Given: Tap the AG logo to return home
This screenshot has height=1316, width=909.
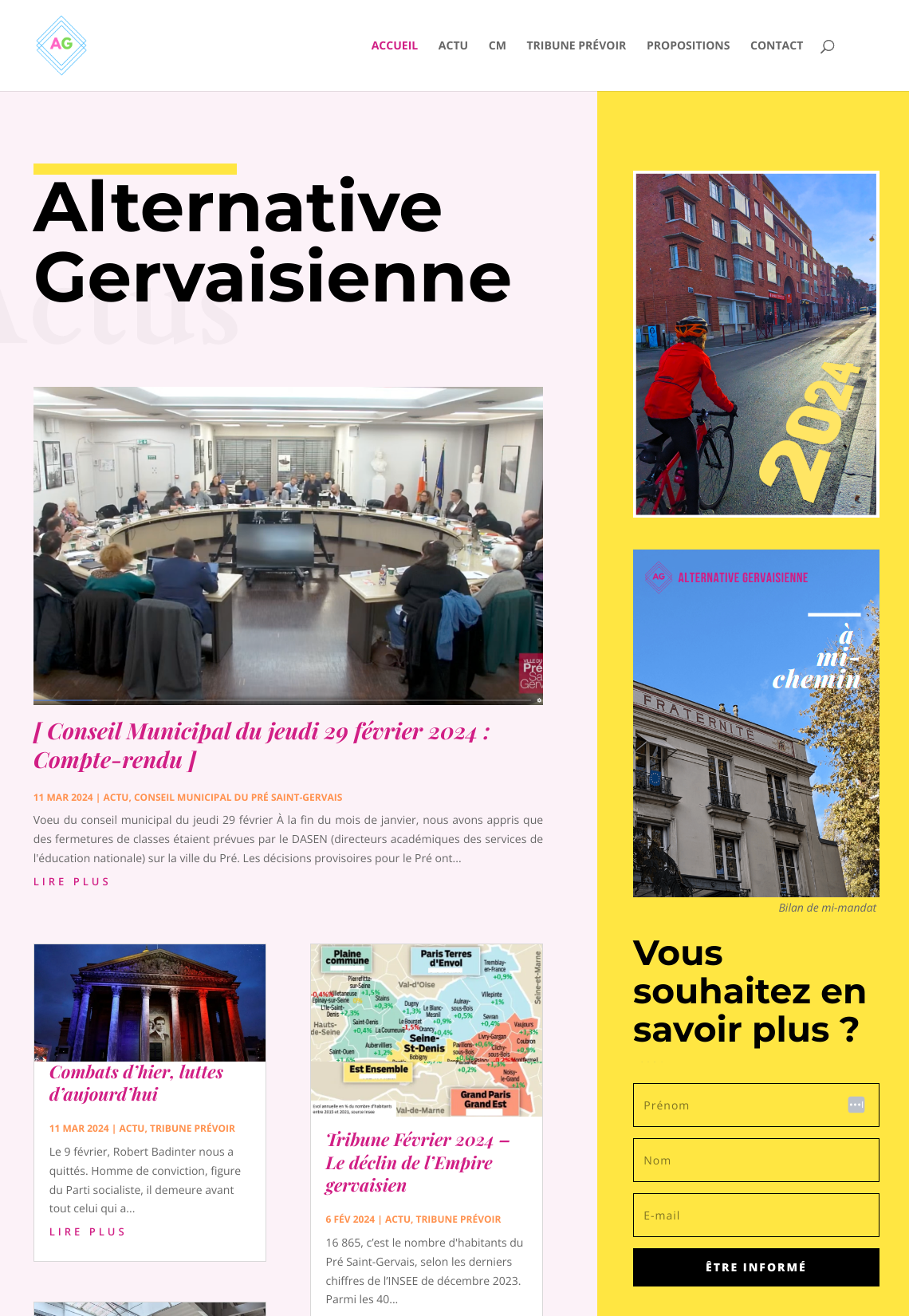Looking at the screenshot, I should (x=61, y=45).
